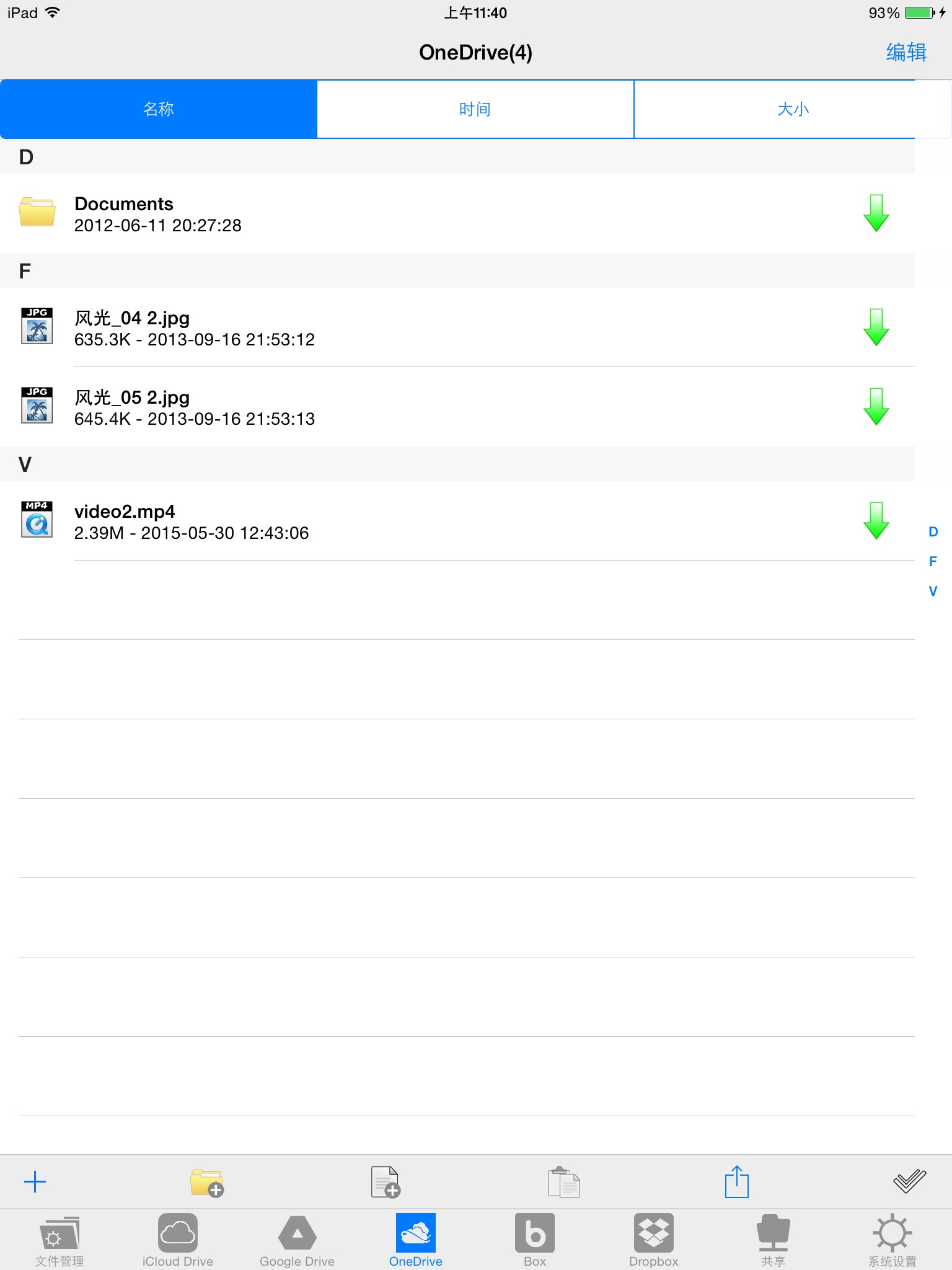Download video2.mp4 with green arrow
Screen dimensions: 952x1270
pos(876,521)
